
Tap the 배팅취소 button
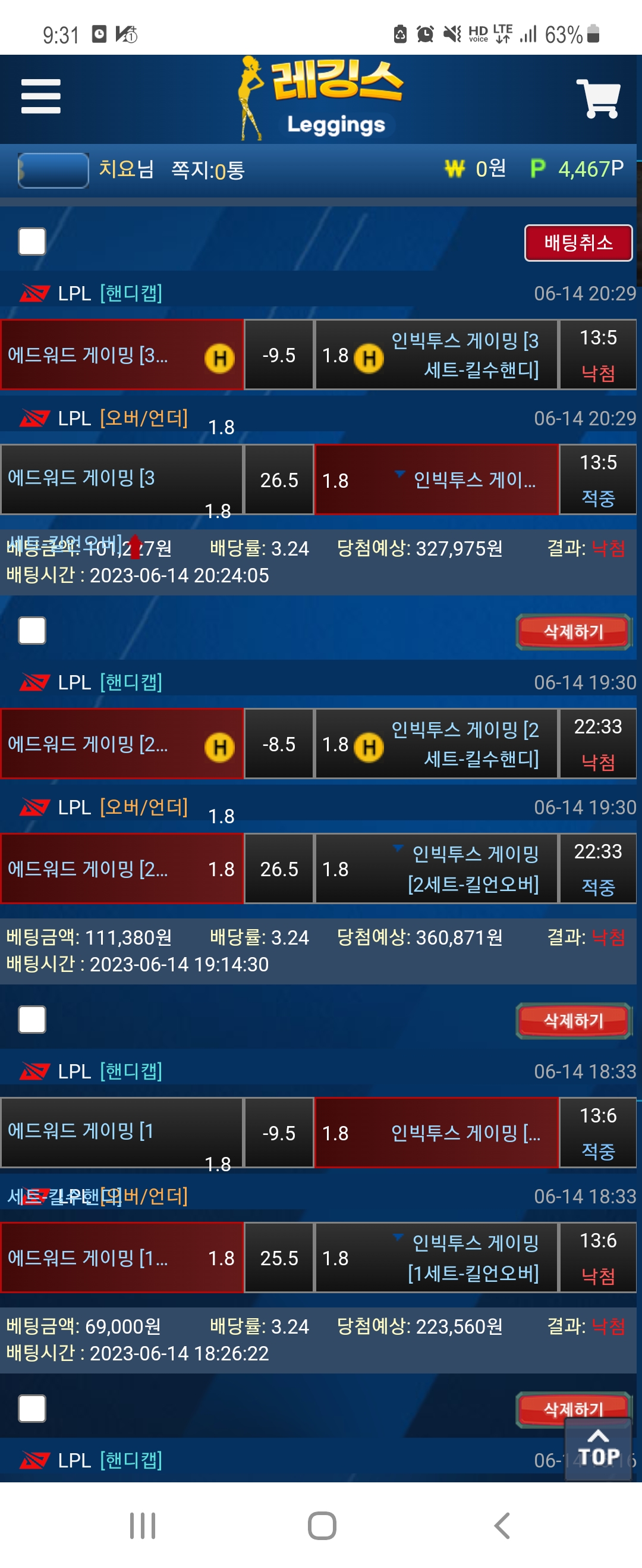coord(577,243)
